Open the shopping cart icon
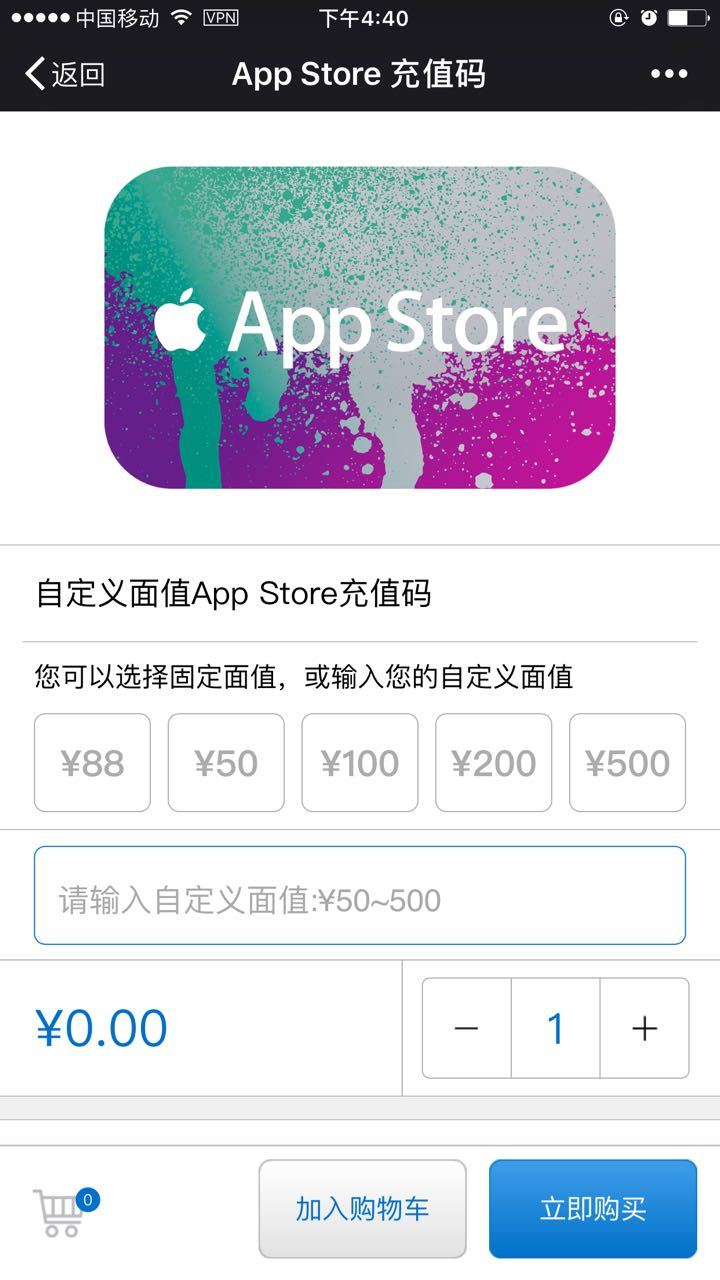Image resolution: width=720 pixels, height=1280 pixels. click(x=62, y=1212)
